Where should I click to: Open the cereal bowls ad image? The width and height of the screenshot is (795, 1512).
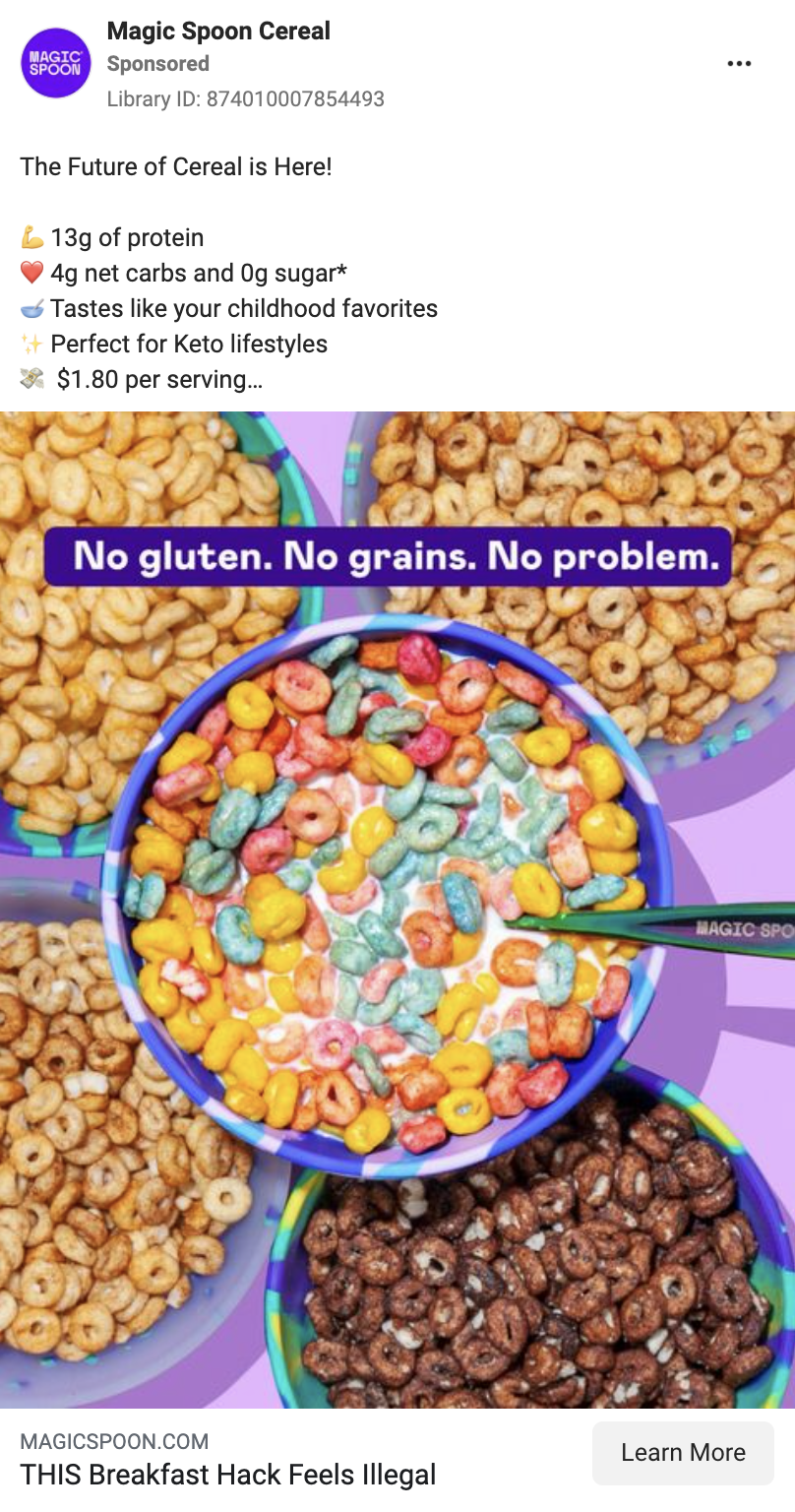click(x=397, y=910)
